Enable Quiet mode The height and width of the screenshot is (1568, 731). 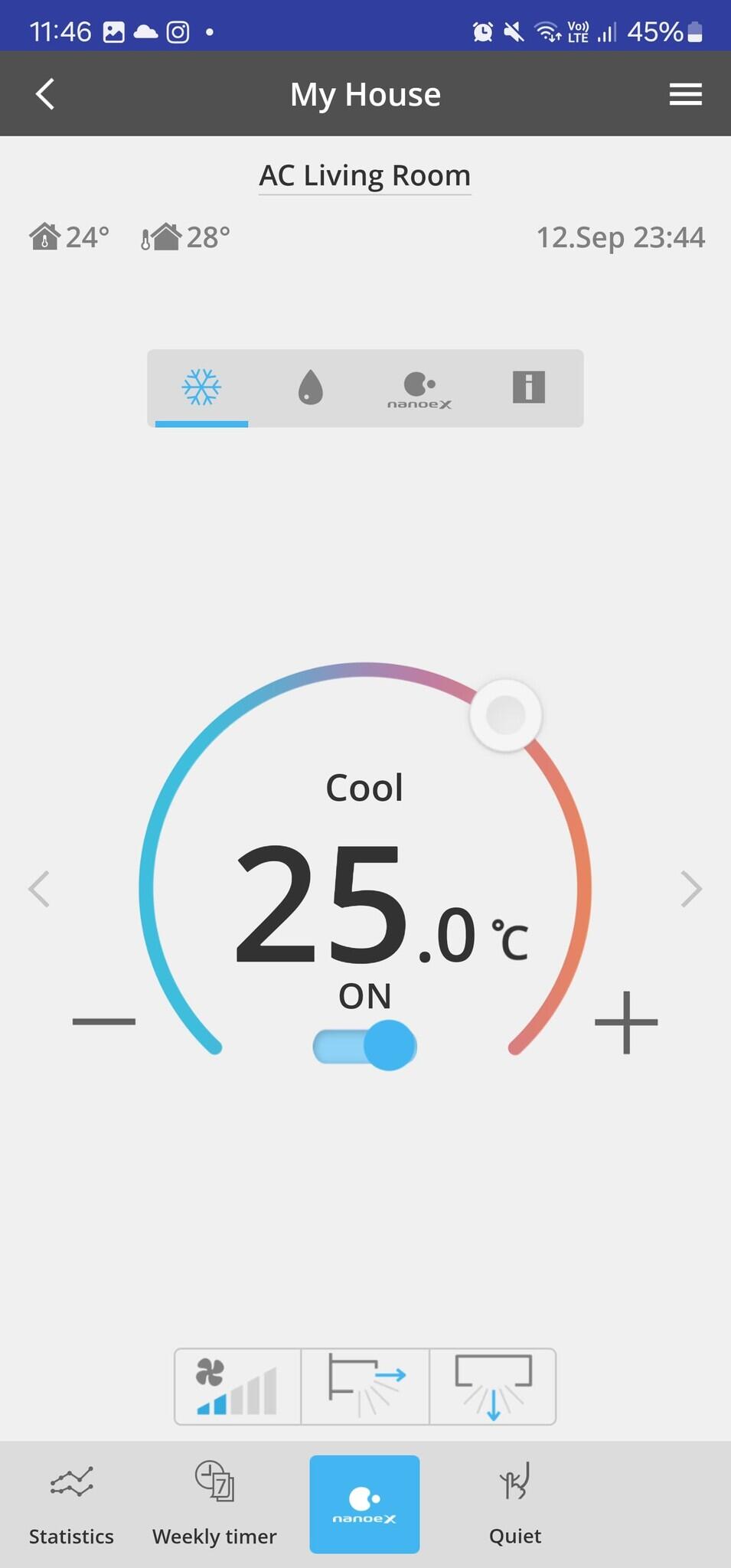pos(515,1503)
